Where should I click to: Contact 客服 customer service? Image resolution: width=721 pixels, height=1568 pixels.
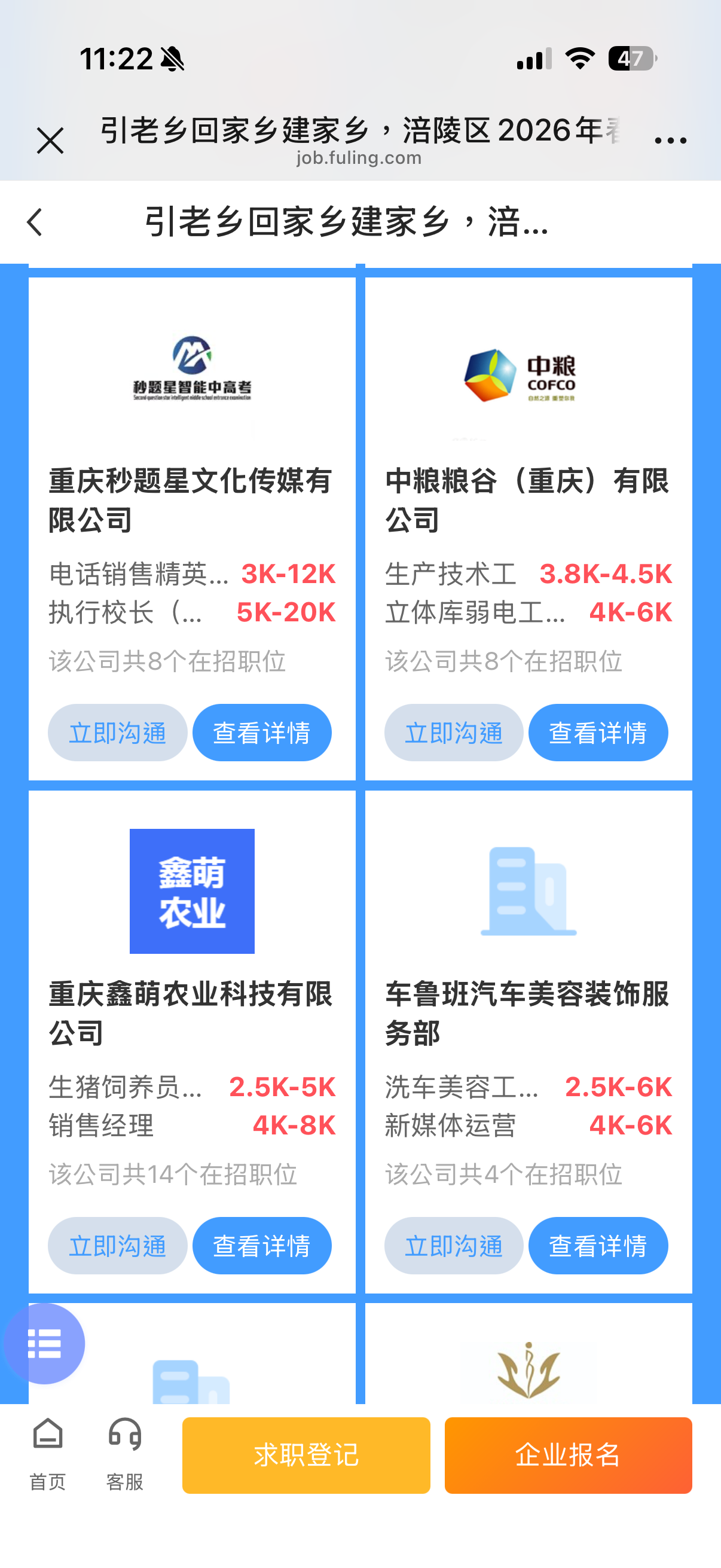(x=125, y=1453)
